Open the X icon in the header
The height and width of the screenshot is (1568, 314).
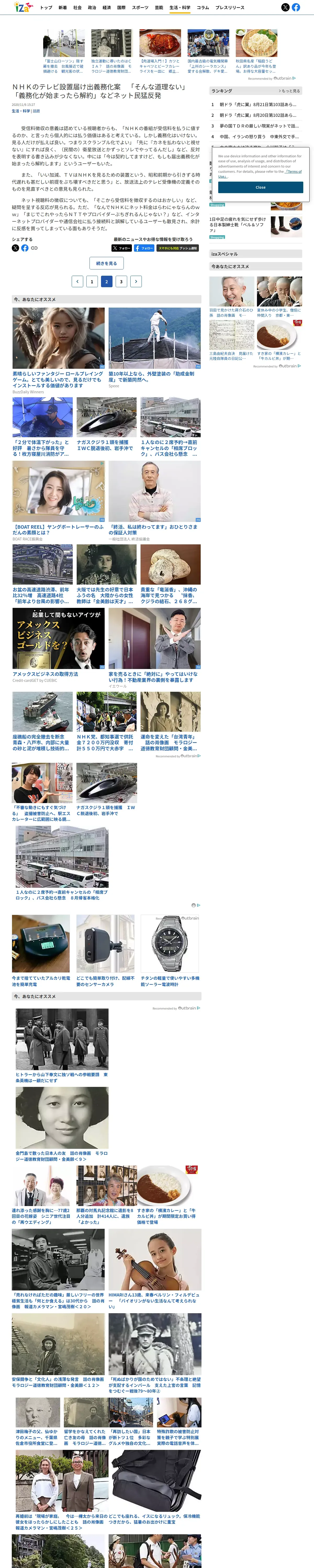(x=285, y=8)
